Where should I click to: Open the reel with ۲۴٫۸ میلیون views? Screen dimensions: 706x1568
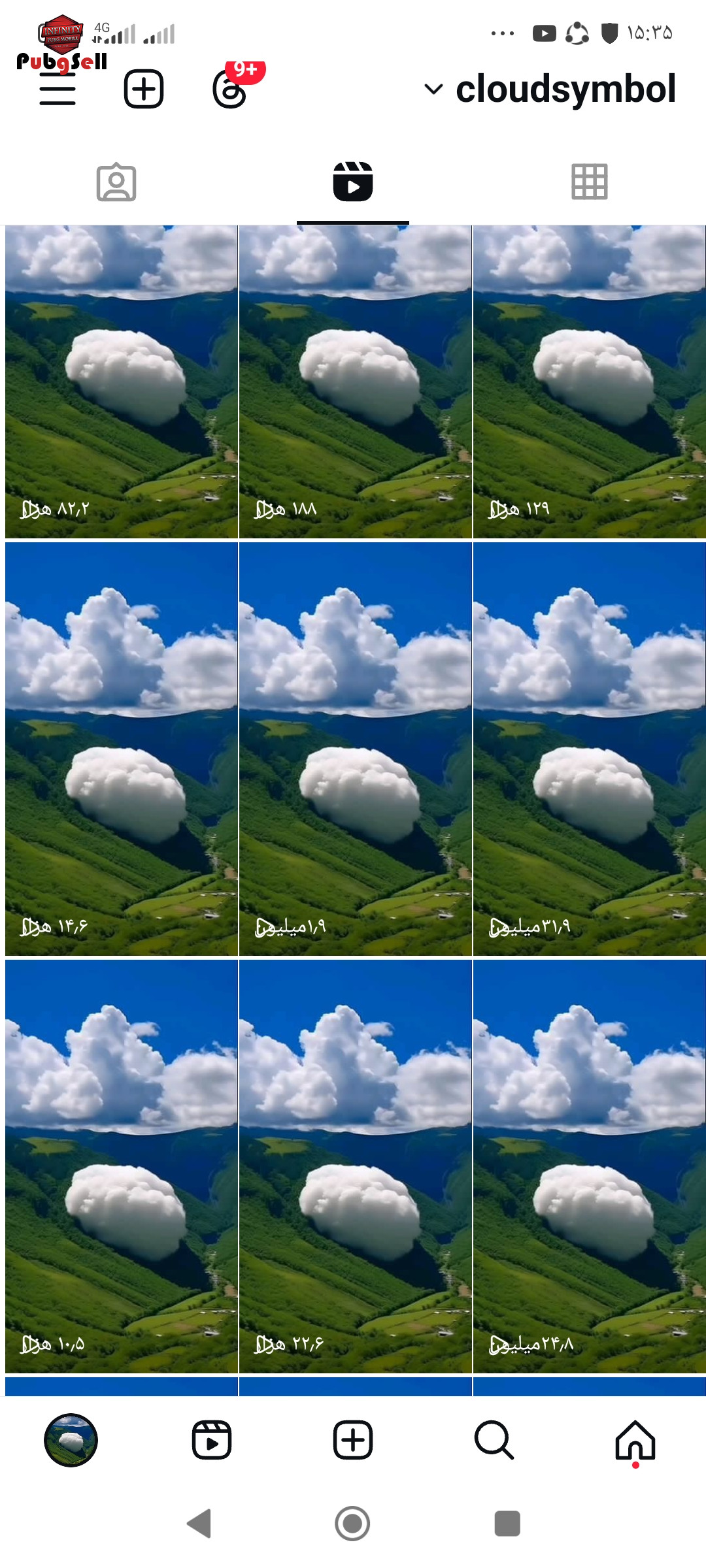point(590,1166)
